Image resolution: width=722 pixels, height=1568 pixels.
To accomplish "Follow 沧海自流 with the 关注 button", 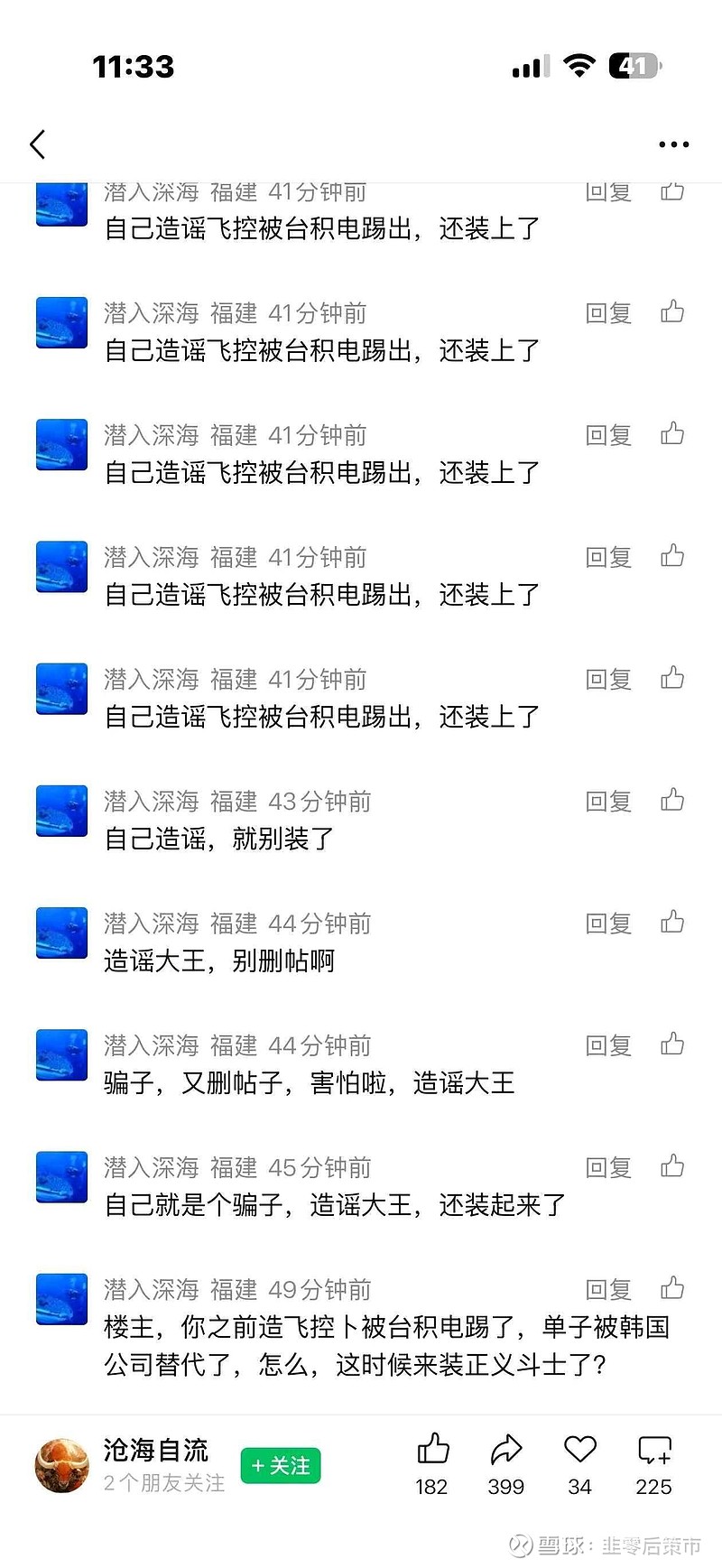I will click(281, 1466).
